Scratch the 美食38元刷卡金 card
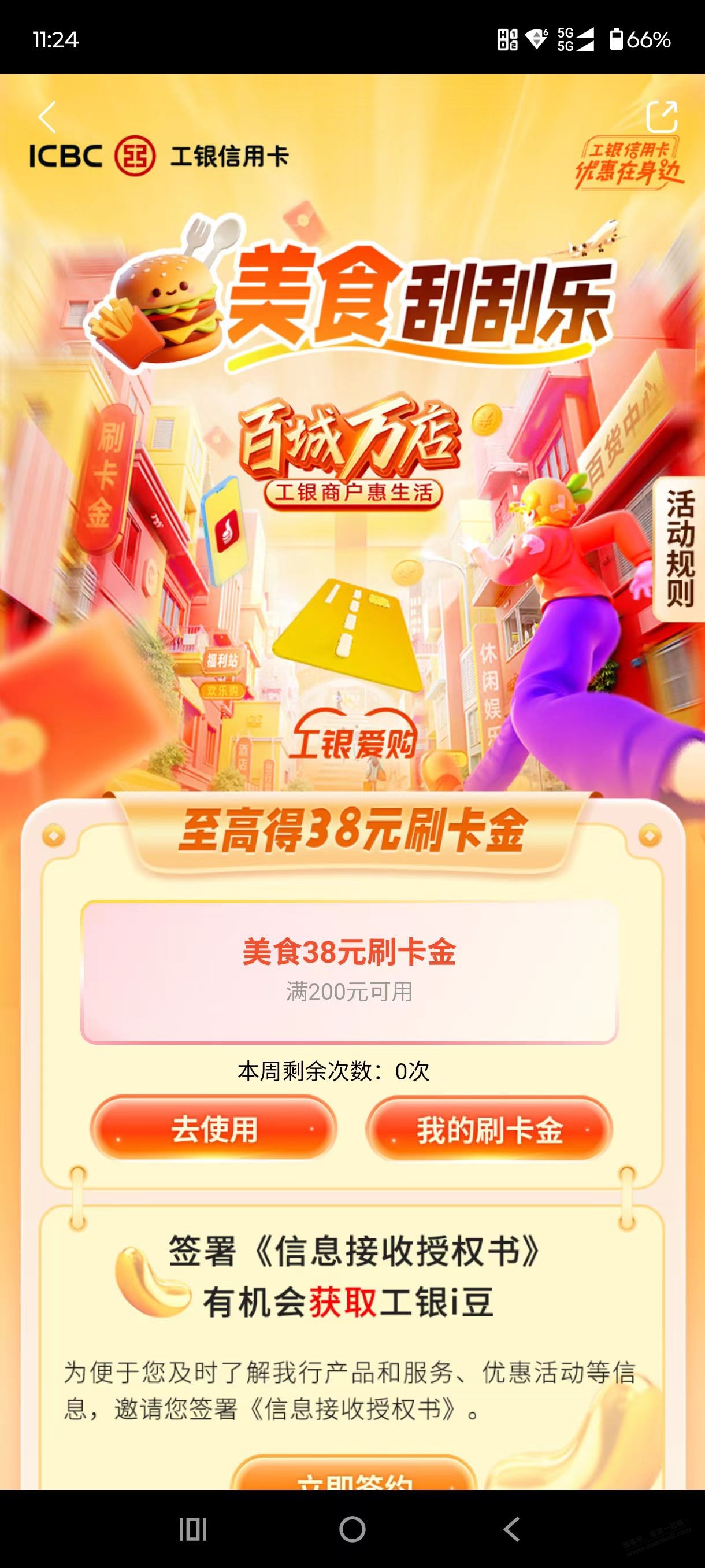 349,971
